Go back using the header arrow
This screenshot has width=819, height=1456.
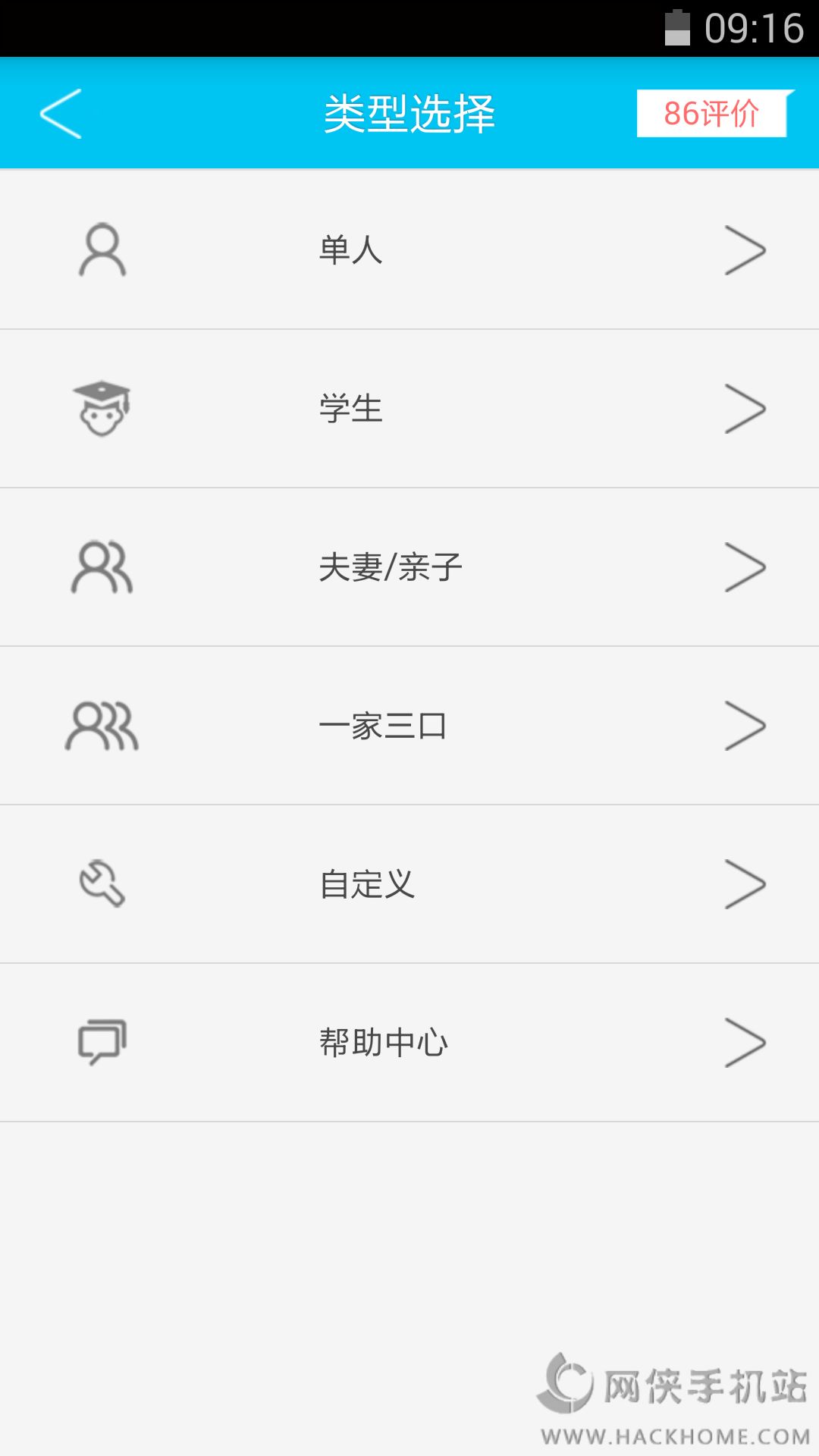61,114
